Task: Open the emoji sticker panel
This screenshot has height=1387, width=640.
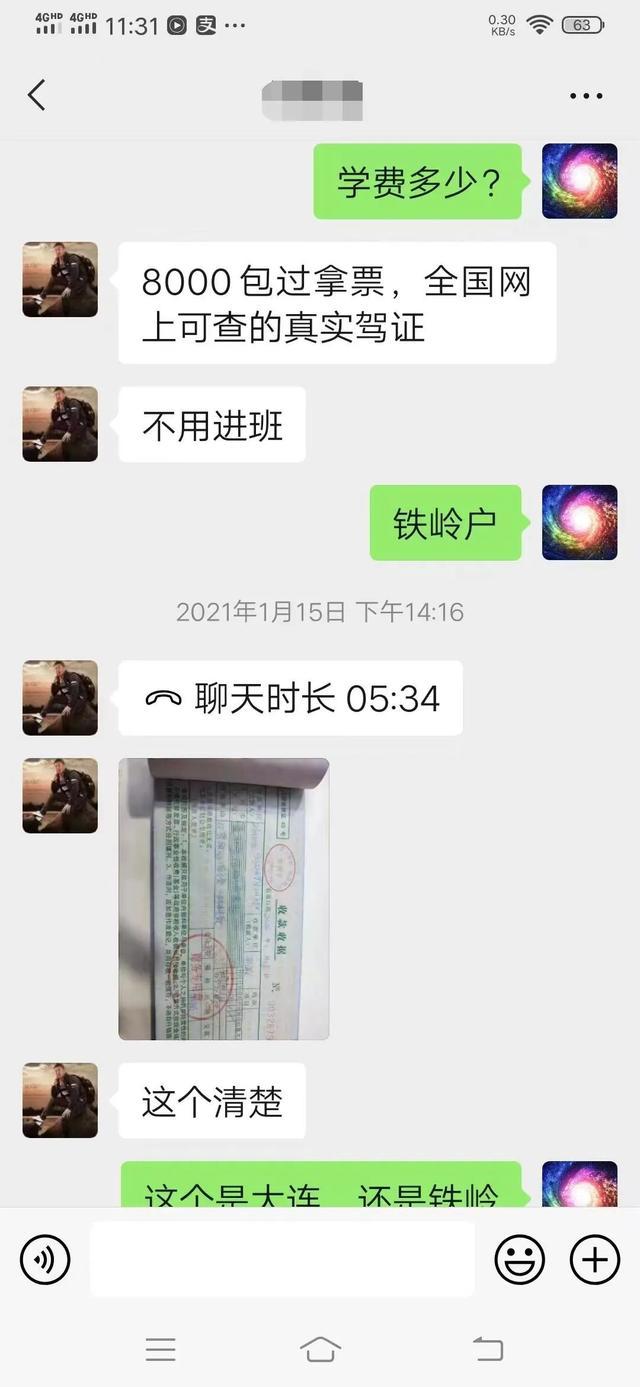Action: tap(520, 1259)
